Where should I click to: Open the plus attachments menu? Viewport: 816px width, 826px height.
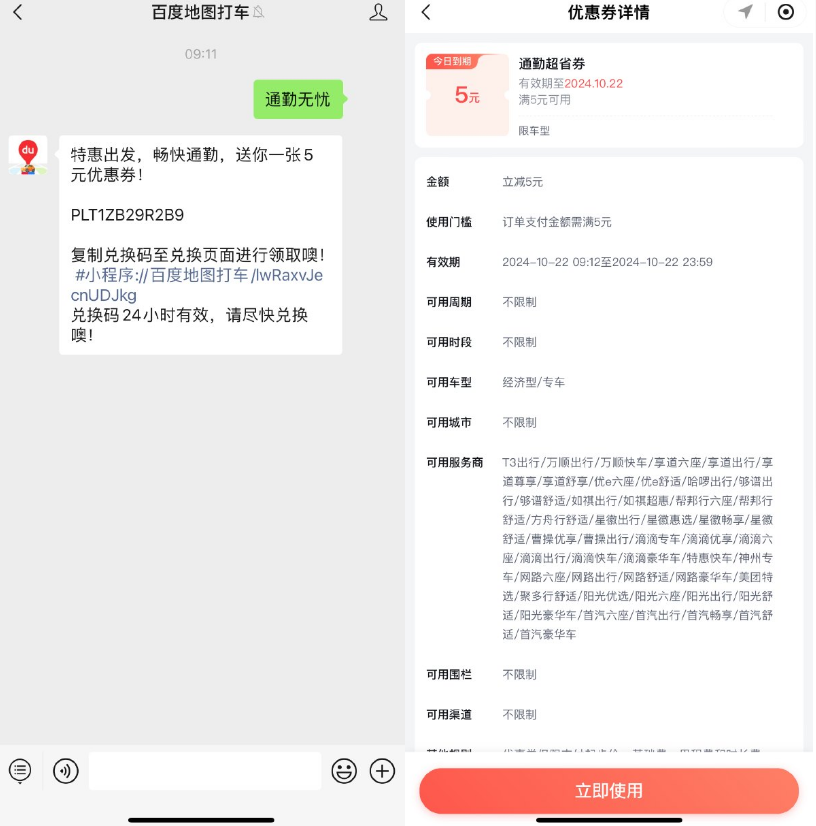[383, 770]
